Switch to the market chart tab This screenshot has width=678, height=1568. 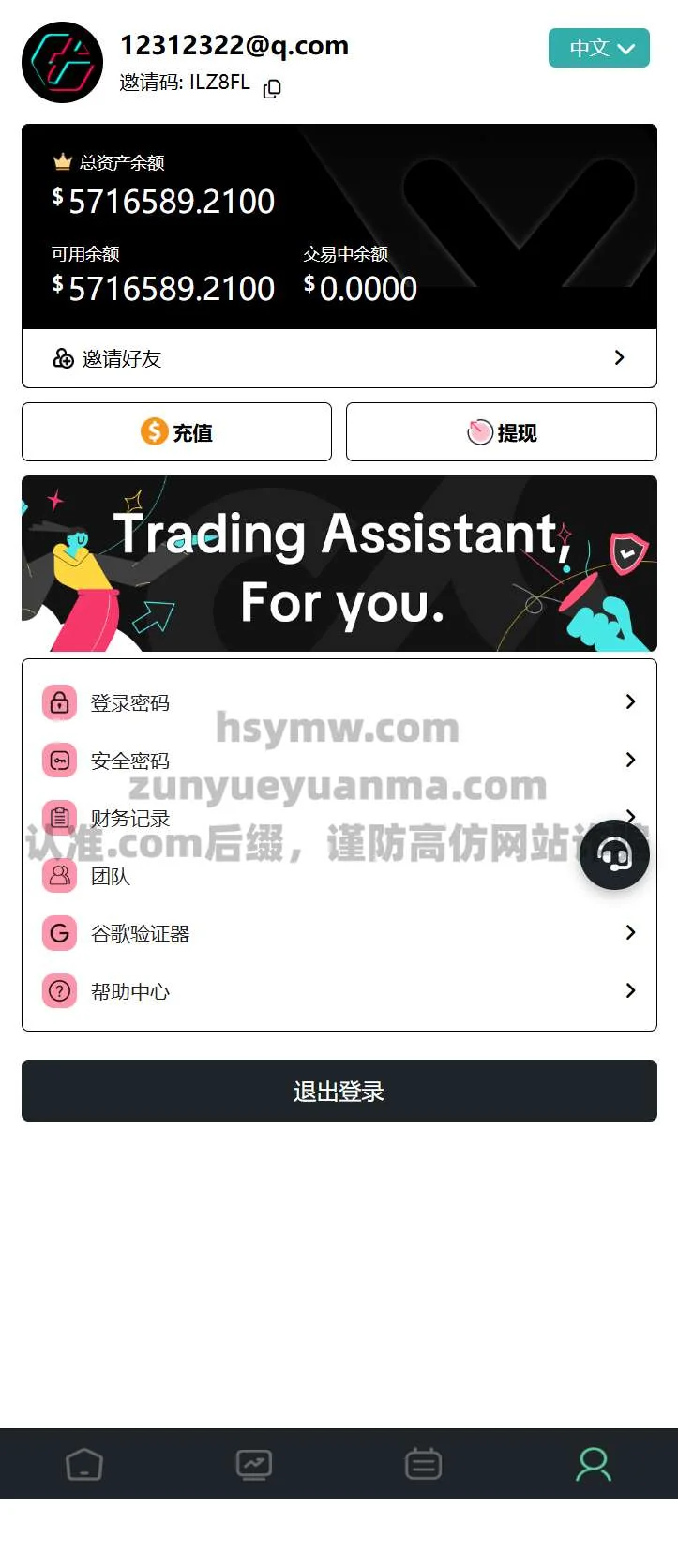pos(254,1464)
